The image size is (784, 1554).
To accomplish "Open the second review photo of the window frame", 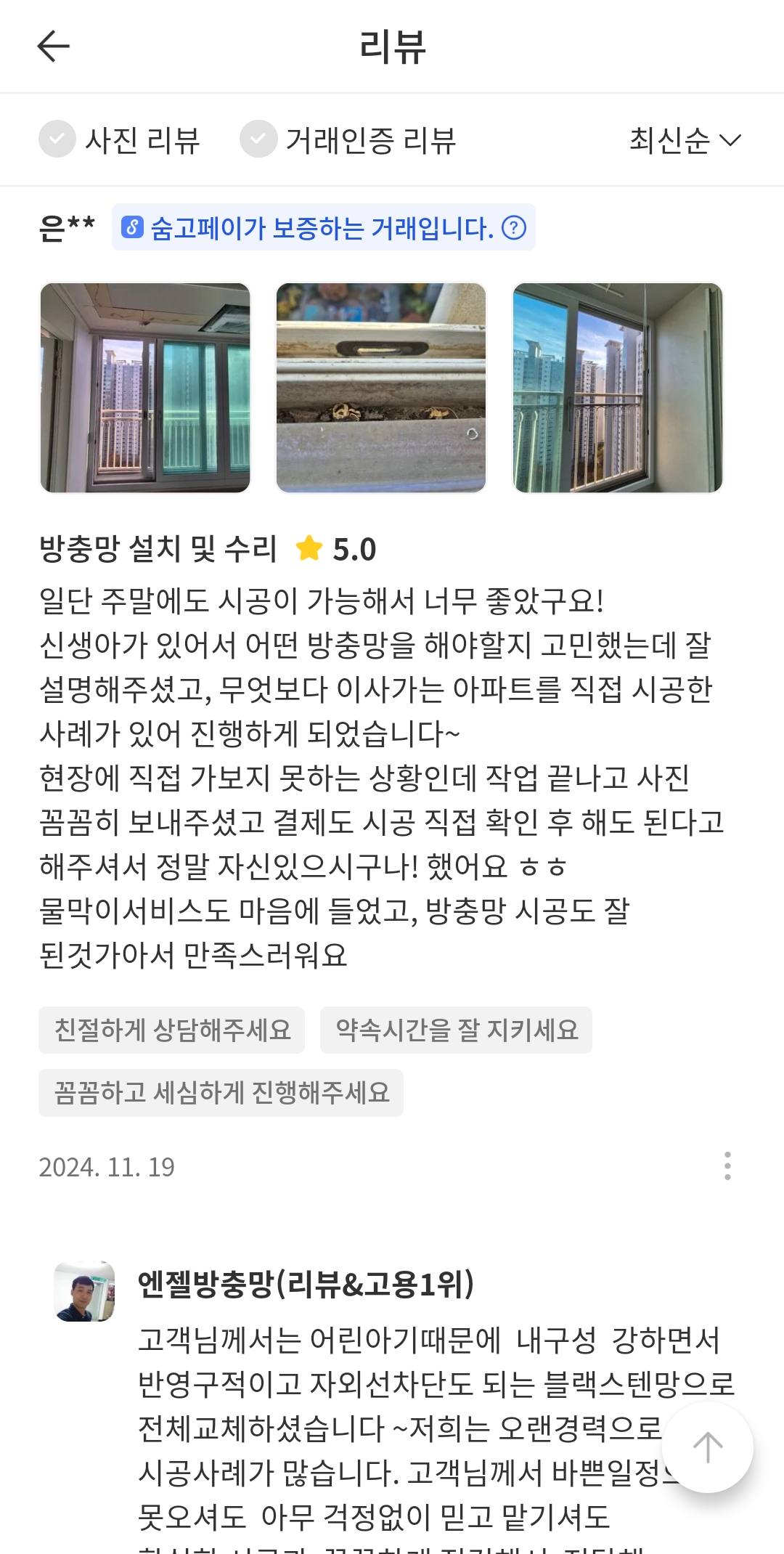I will (381, 388).
